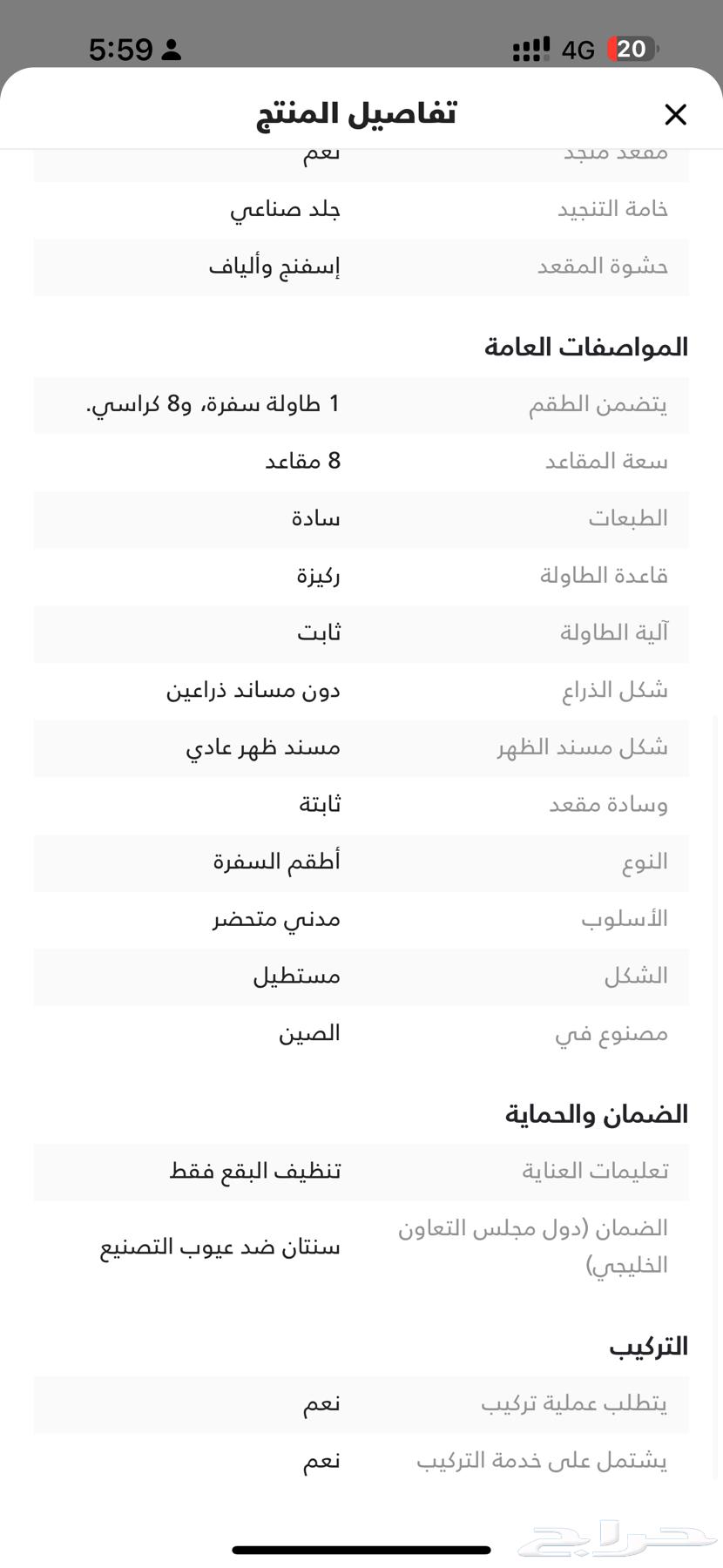Tap the red battery icon showing 20

(x=630, y=48)
